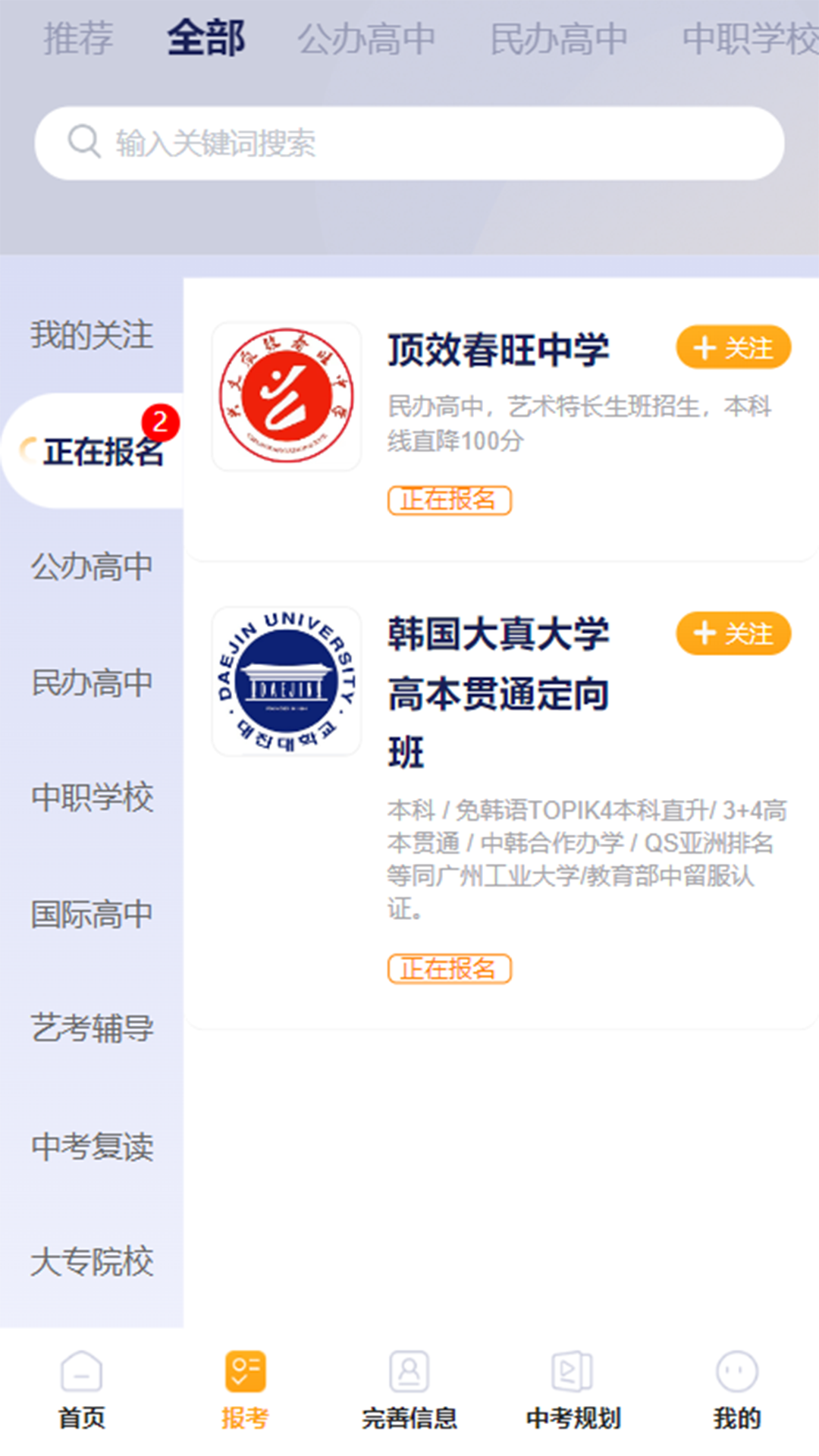Follow 顶效春旺中学 with 关注 button
819x1456 pixels.
point(733,348)
